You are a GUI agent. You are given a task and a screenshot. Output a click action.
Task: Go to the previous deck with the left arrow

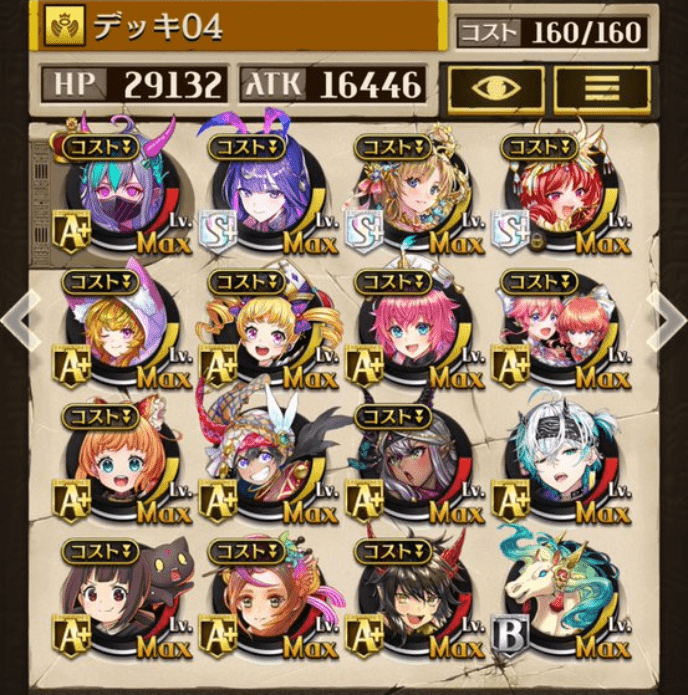click(x=17, y=318)
